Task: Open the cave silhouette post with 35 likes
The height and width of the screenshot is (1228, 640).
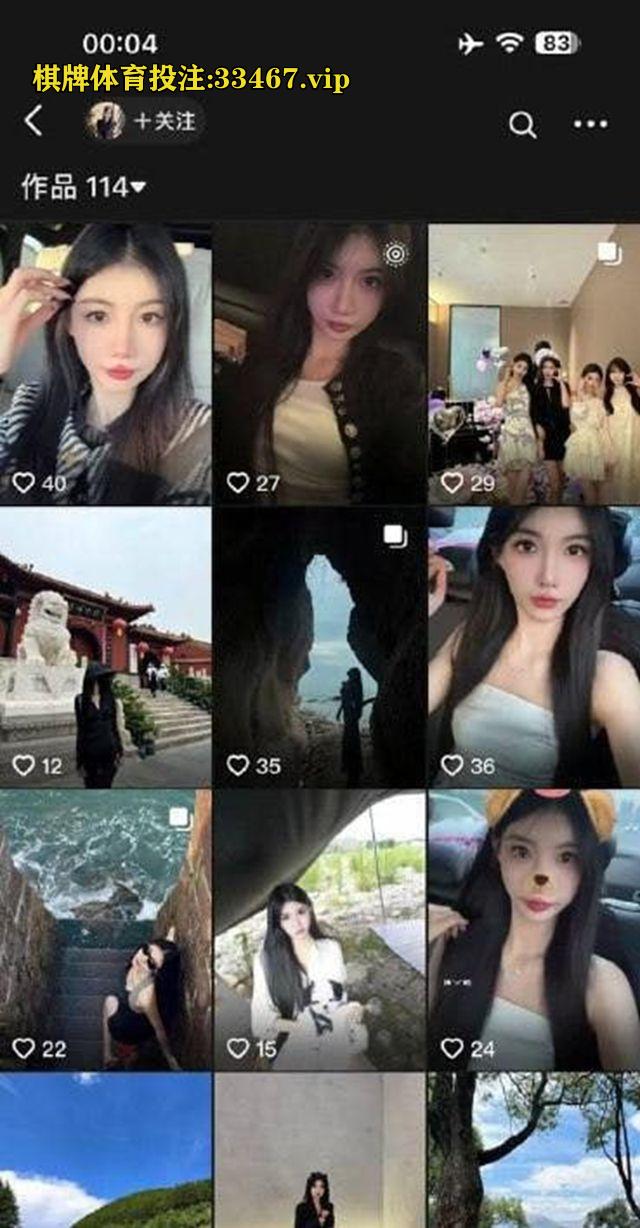Action: click(x=320, y=646)
